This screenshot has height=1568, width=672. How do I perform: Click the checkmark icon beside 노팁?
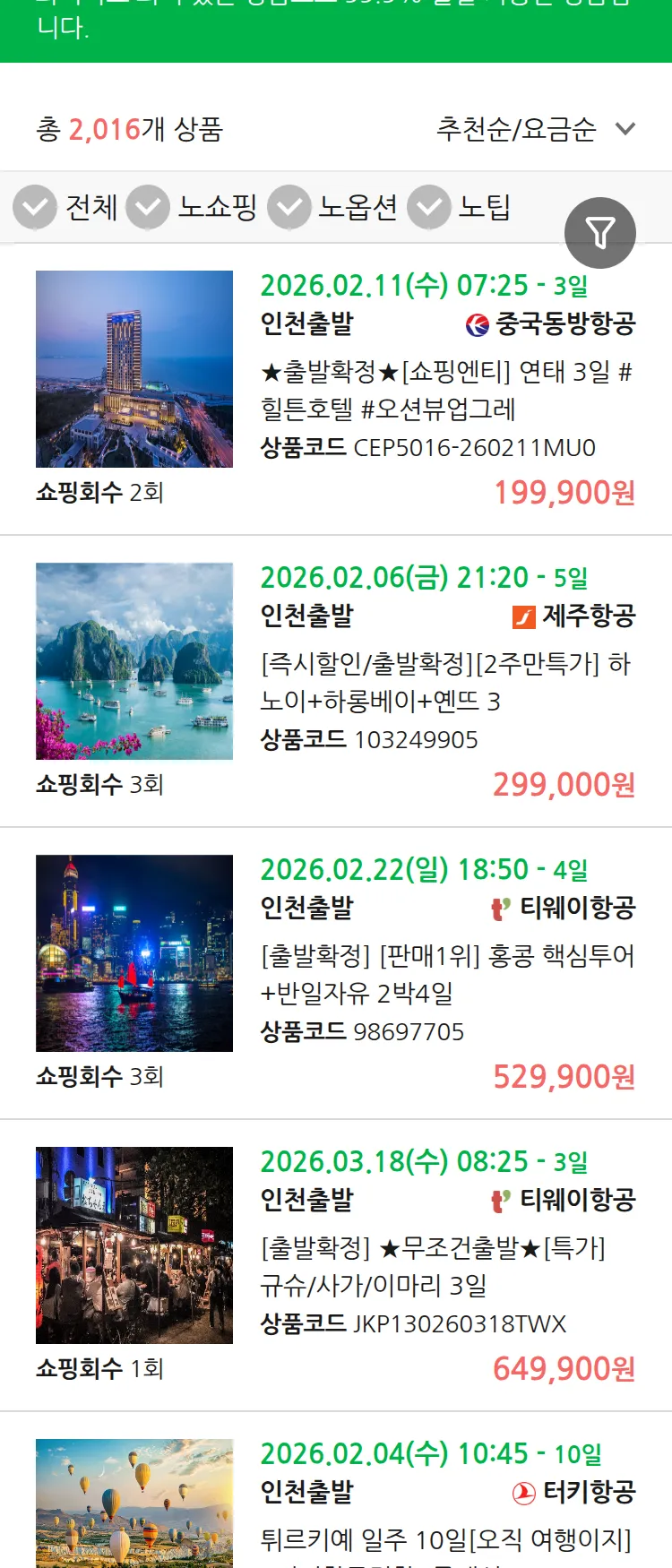[428, 206]
